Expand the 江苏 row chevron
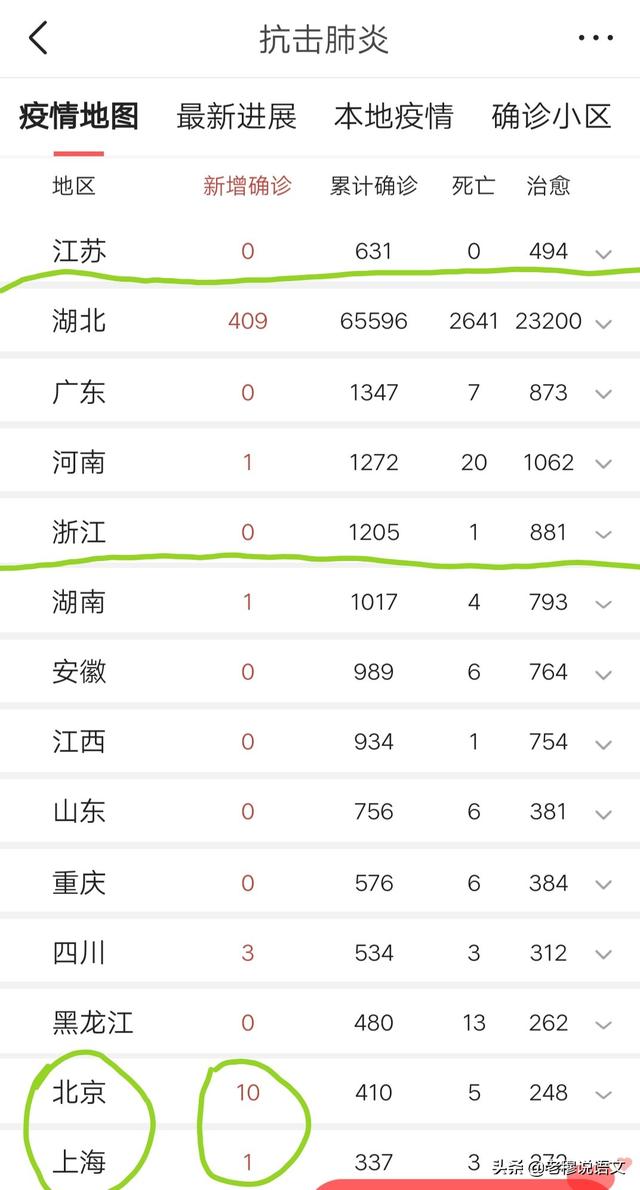The image size is (640, 1190). 604,253
